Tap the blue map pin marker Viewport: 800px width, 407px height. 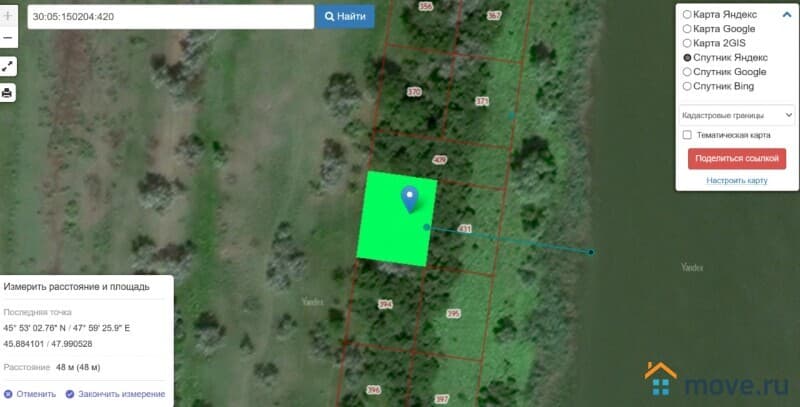point(409,198)
